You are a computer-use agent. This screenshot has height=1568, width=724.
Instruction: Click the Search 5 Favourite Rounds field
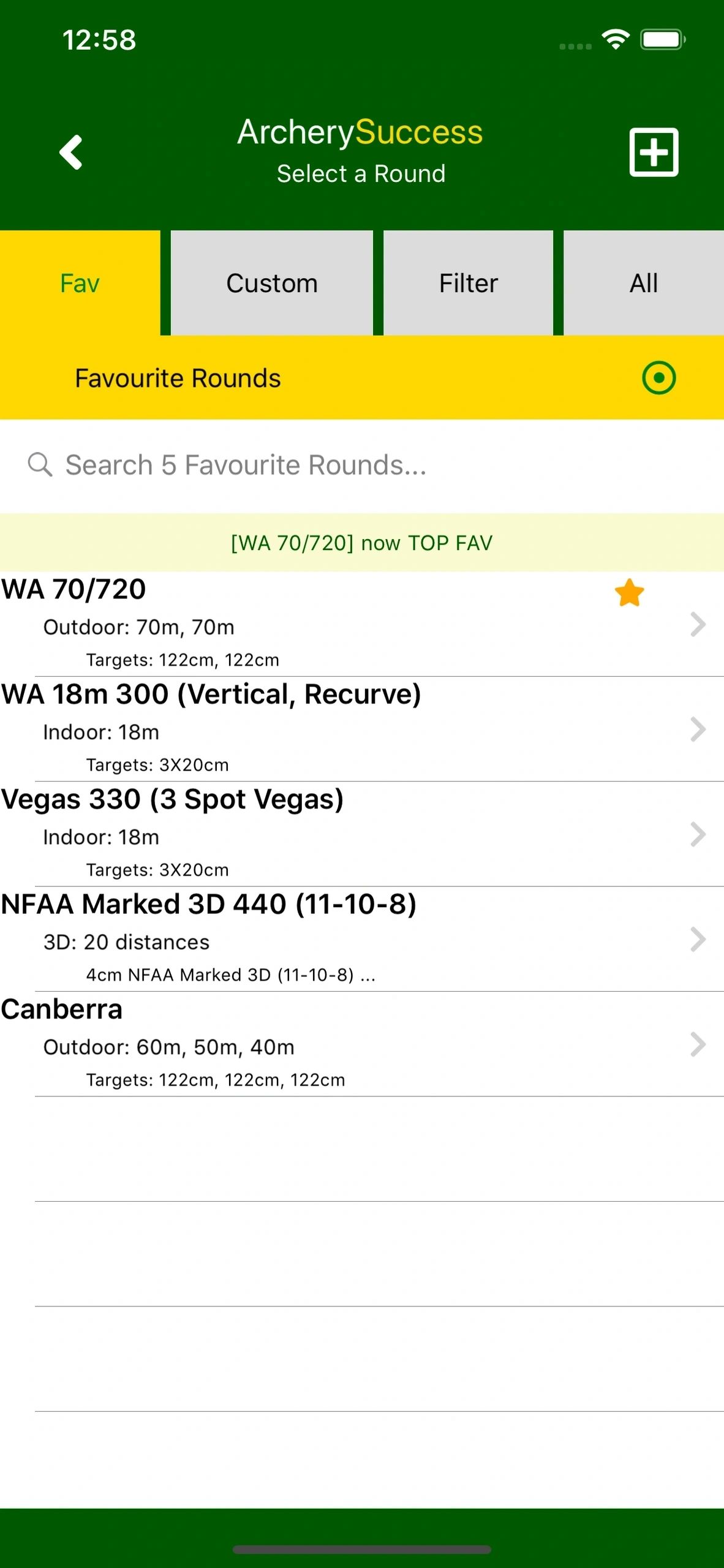(245, 464)
